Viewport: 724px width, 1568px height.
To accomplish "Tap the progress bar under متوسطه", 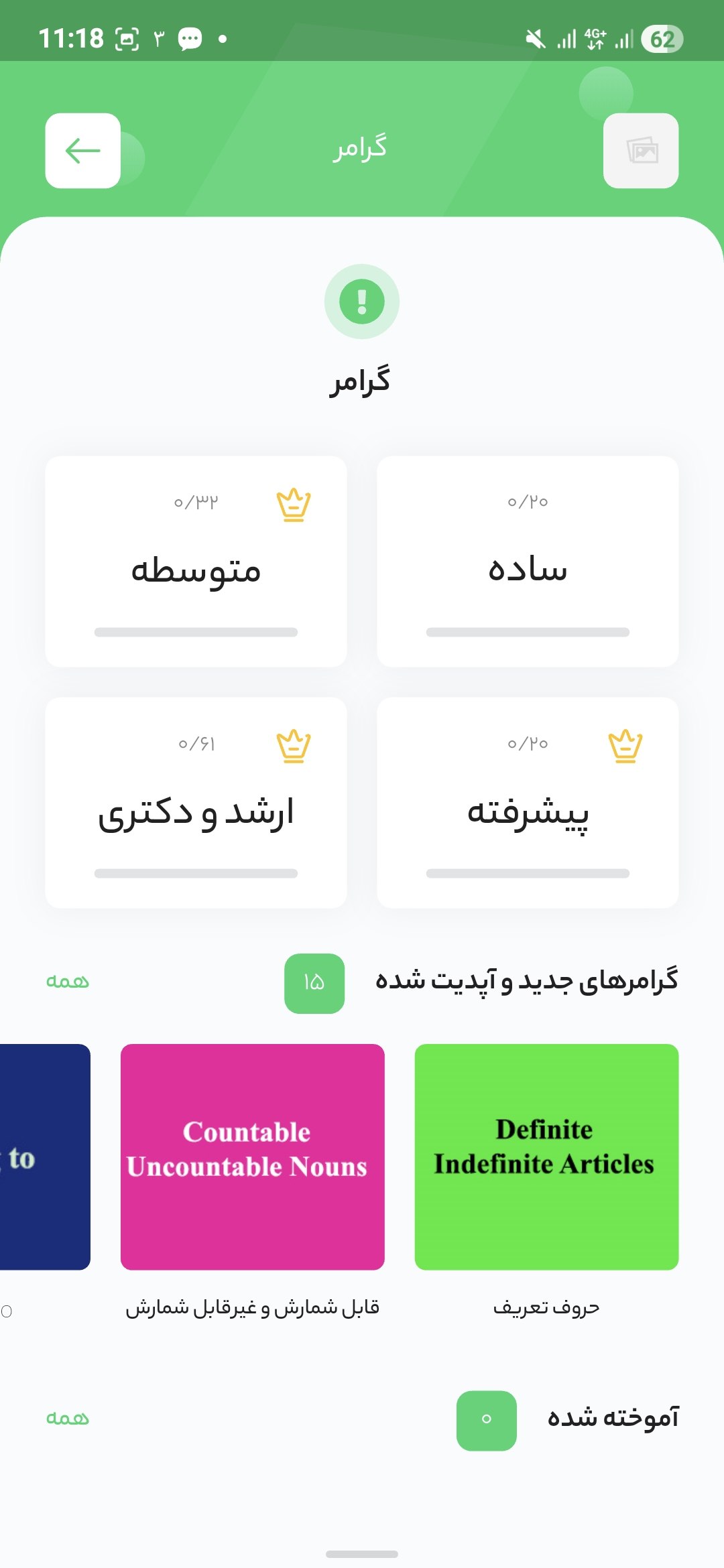I will [196, 631].
